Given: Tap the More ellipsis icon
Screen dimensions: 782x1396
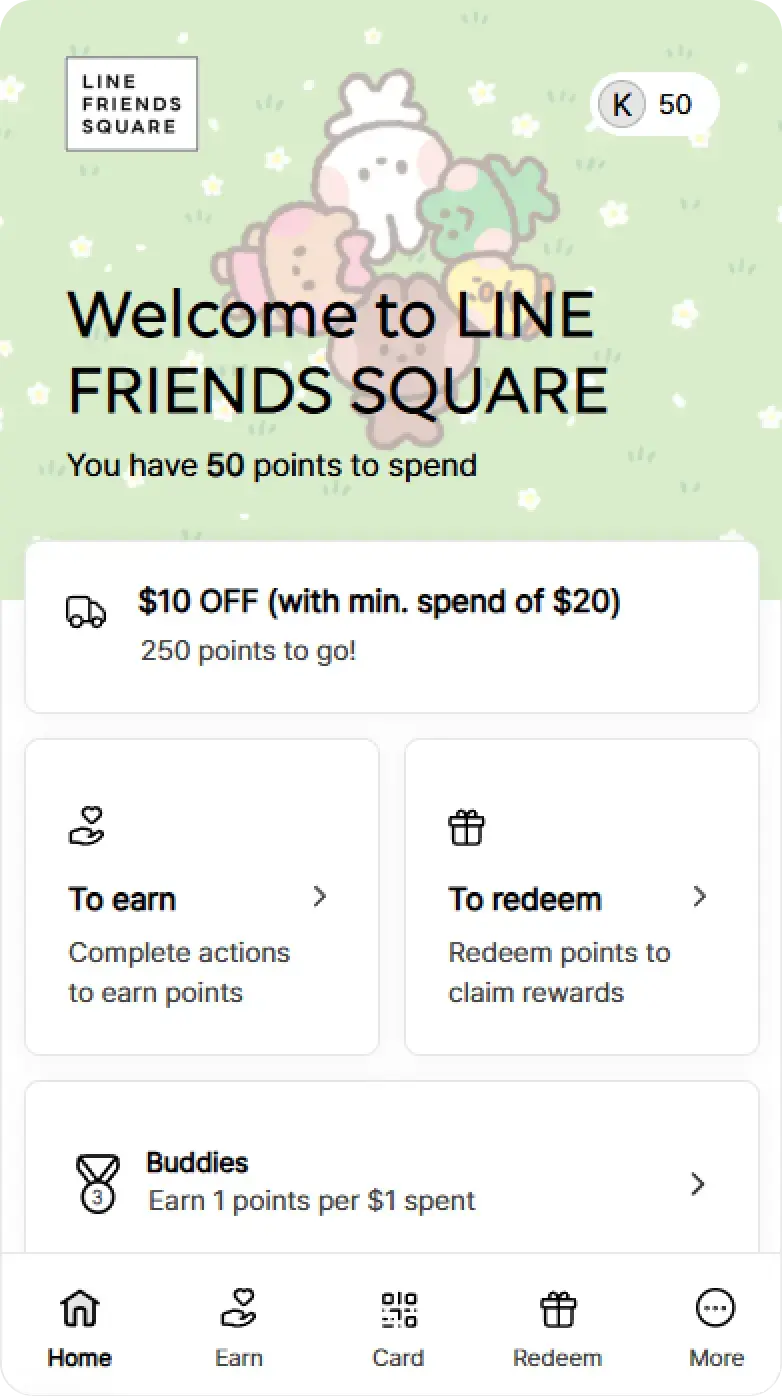Looking at the screenshot, I should click(x=716, y=1307).
